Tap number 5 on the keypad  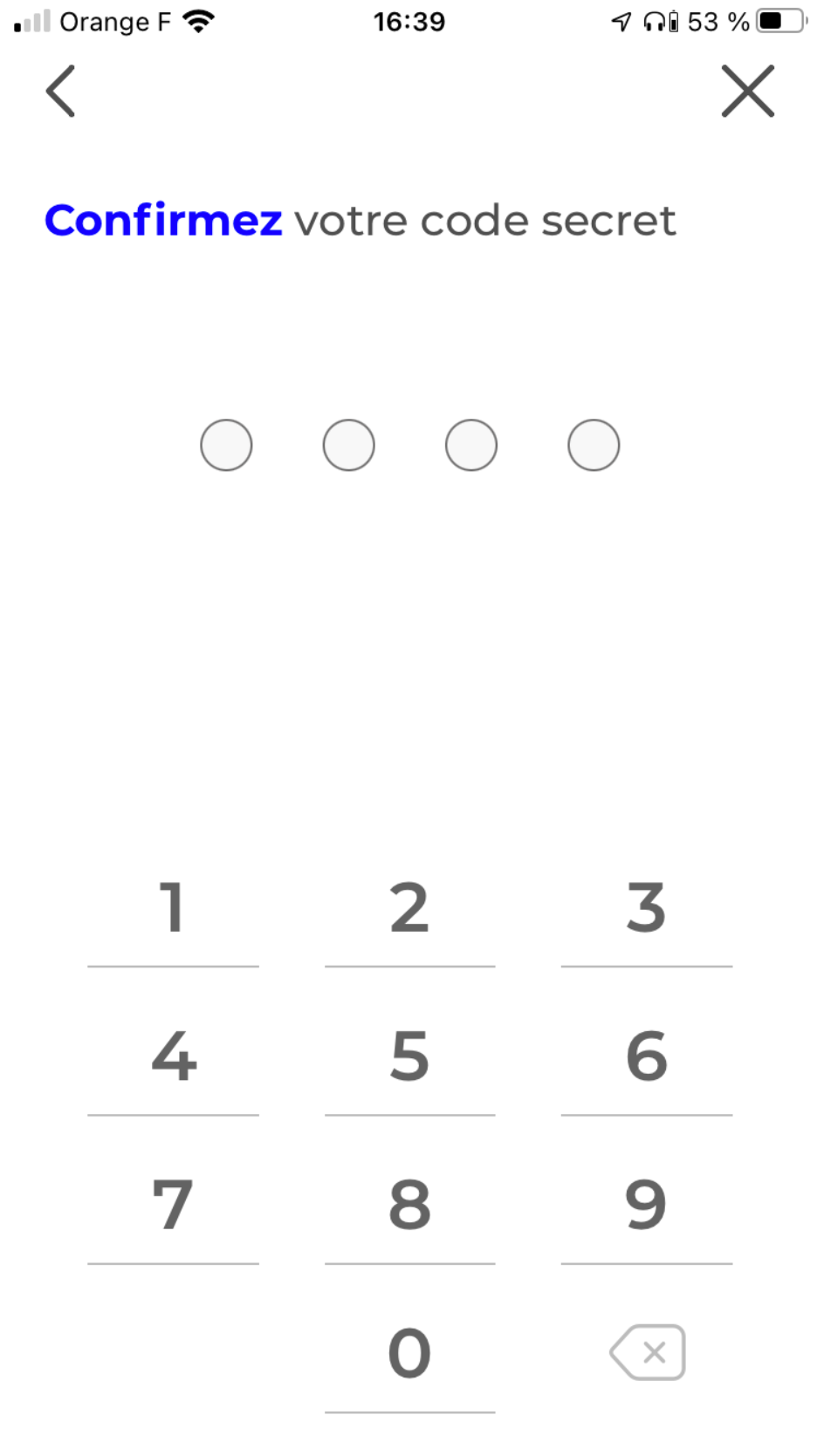click(409, 1056)
